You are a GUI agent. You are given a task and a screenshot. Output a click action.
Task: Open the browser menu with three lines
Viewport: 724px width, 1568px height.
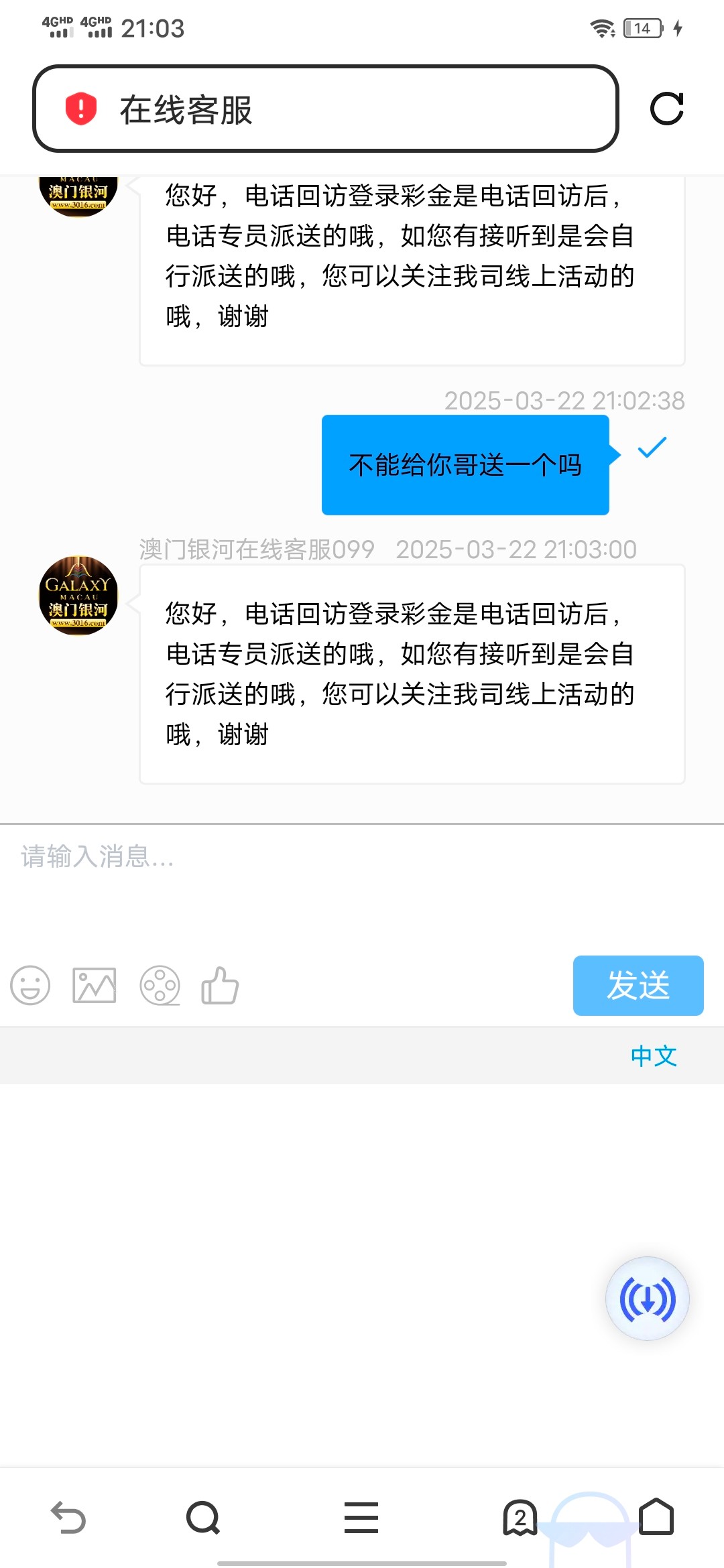tap(361, 1518)
